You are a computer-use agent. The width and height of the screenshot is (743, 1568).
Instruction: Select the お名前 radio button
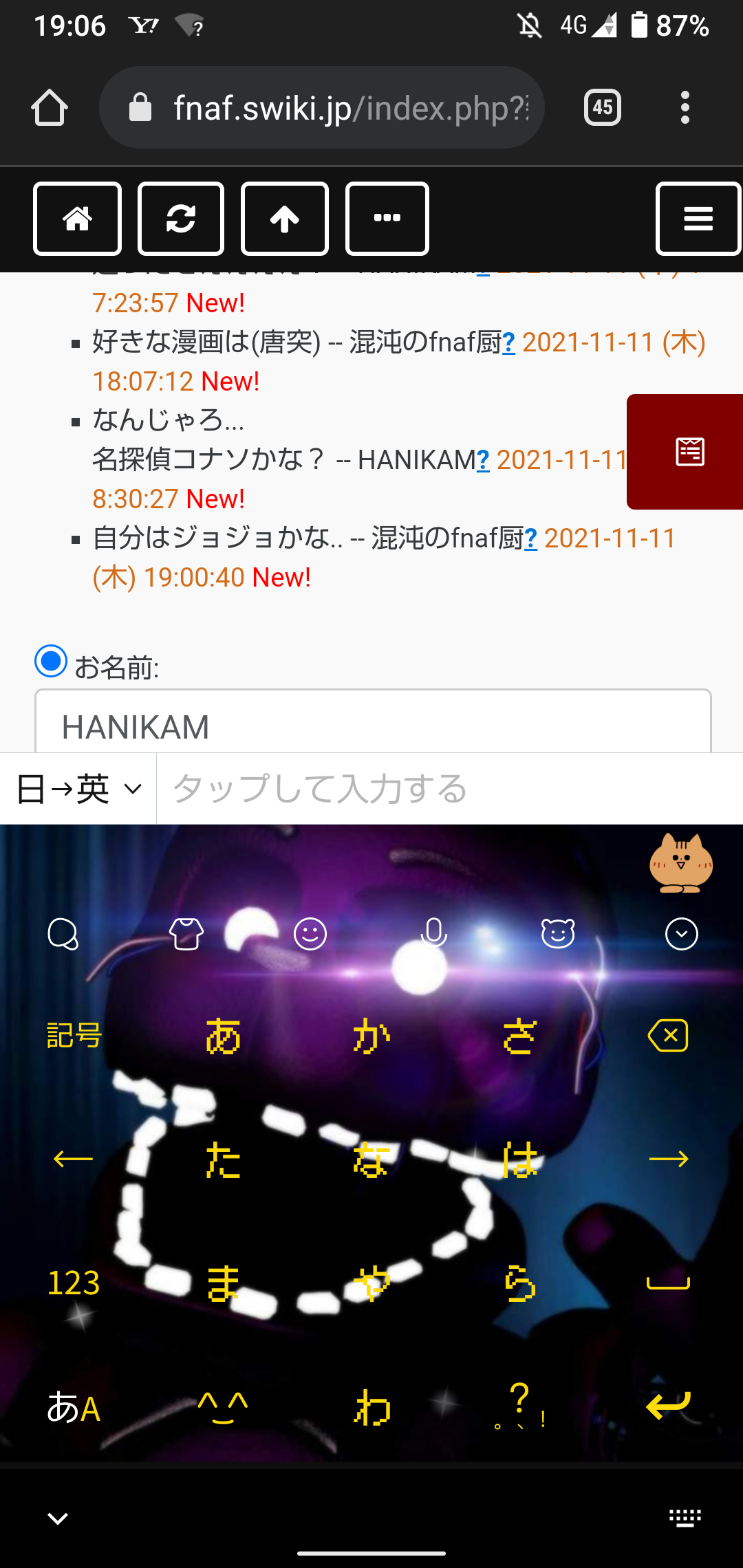tap(51, 662)
